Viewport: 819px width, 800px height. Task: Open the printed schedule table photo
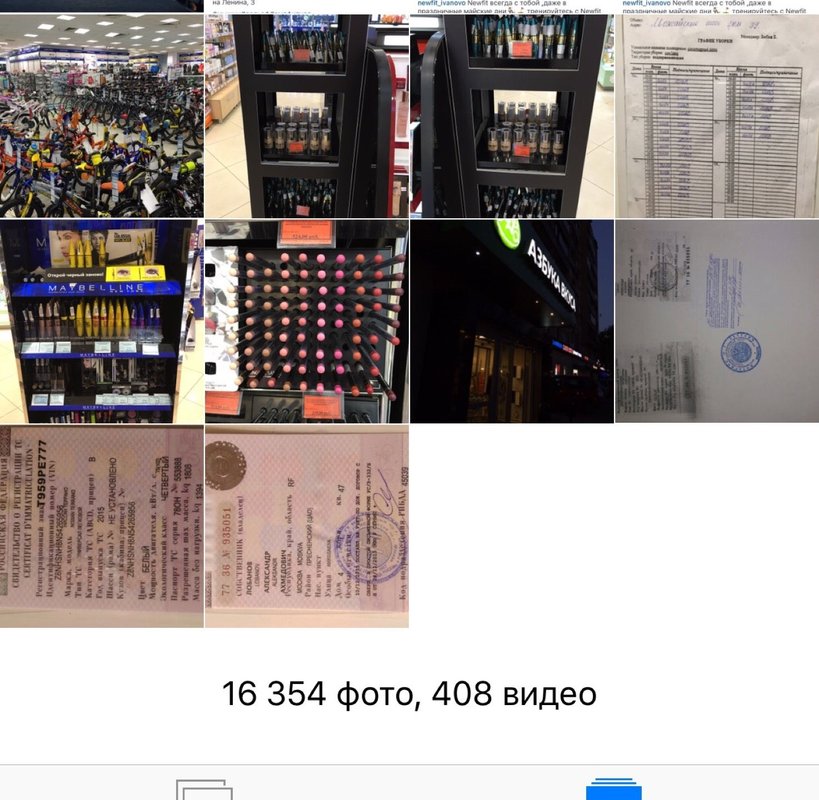click(716, 115)
